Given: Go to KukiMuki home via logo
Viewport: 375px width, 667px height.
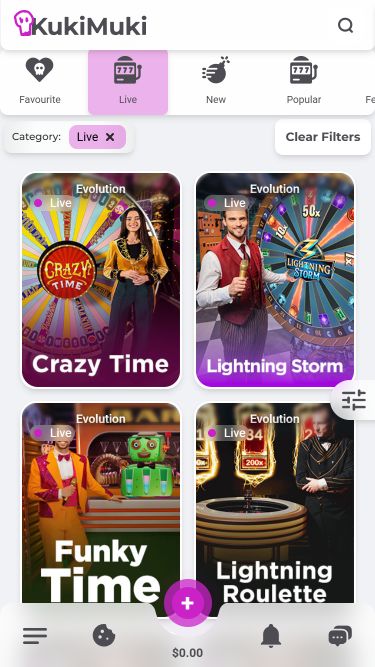Looking at the screenshot, I should [80, 25].
